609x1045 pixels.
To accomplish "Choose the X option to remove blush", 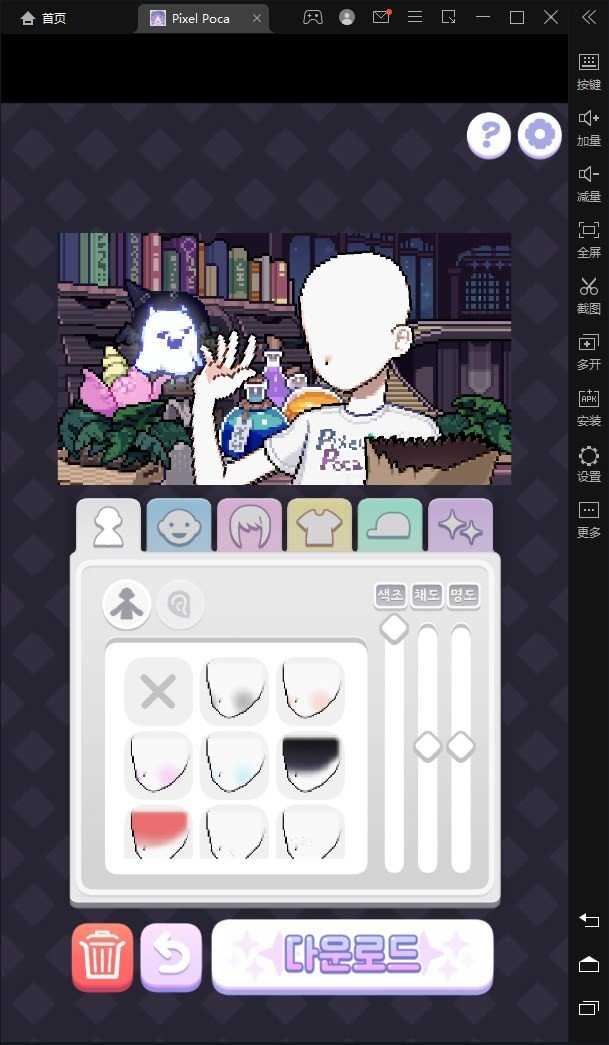I will pyautogui.click(x=158, y=691).
